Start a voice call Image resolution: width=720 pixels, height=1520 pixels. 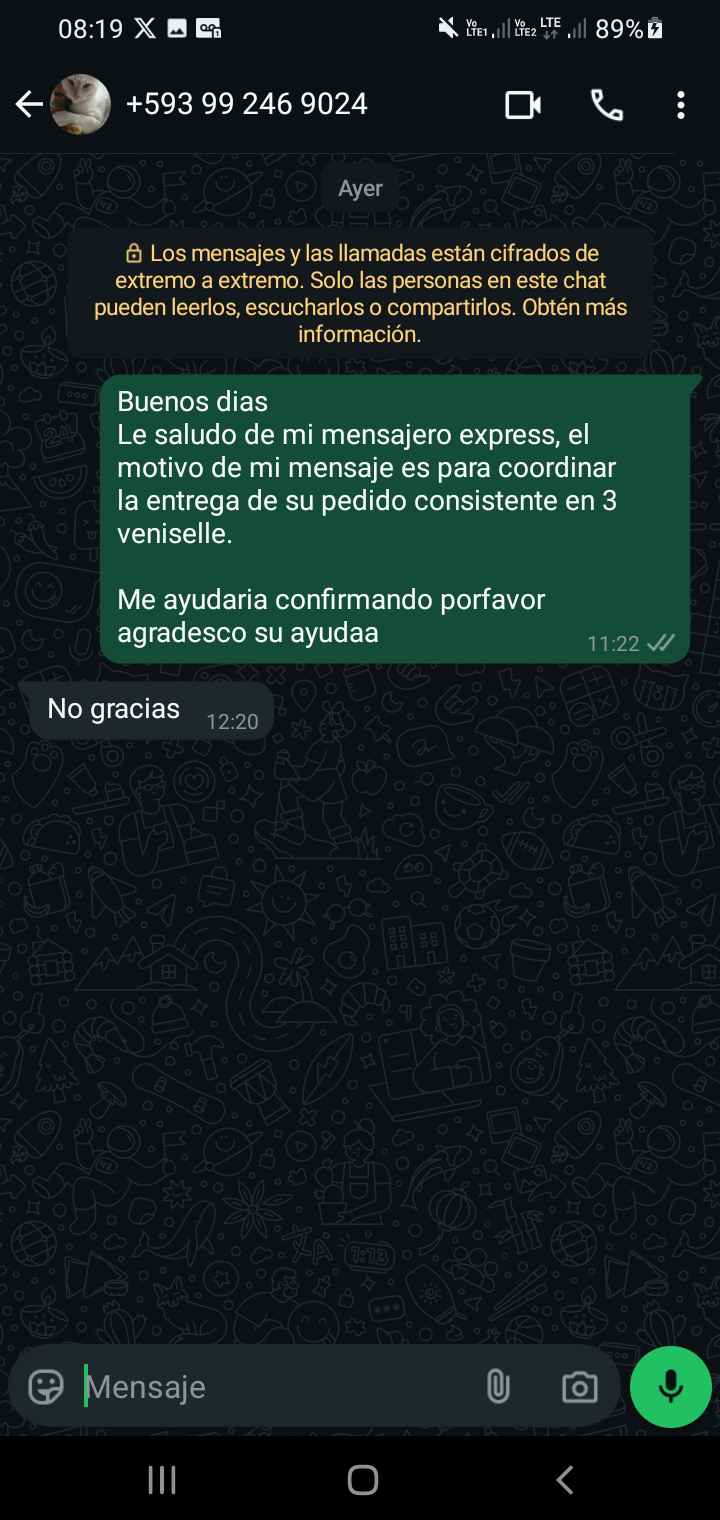[x=606, y=105]
